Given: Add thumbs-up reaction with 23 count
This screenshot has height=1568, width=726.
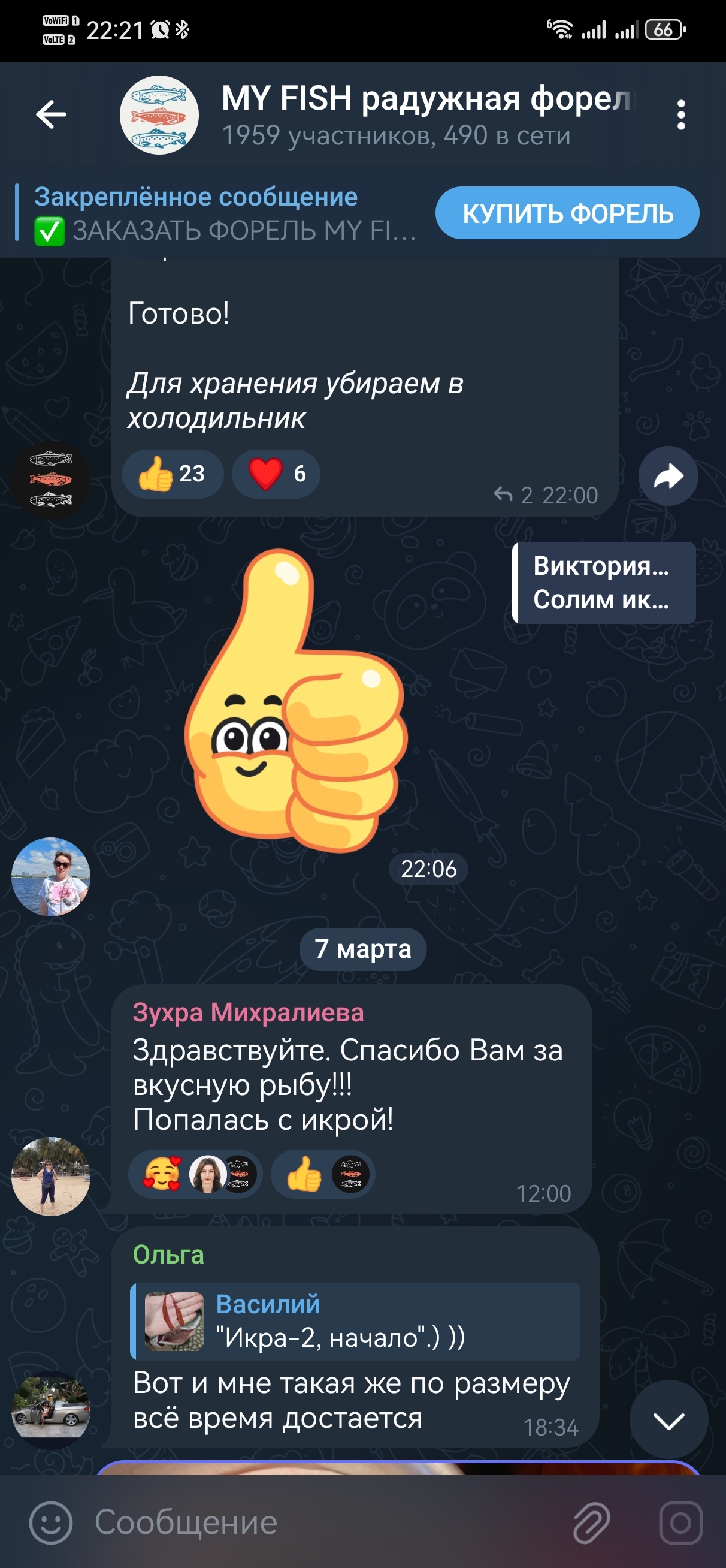Looking at the screenshot, I should [173, 474].
